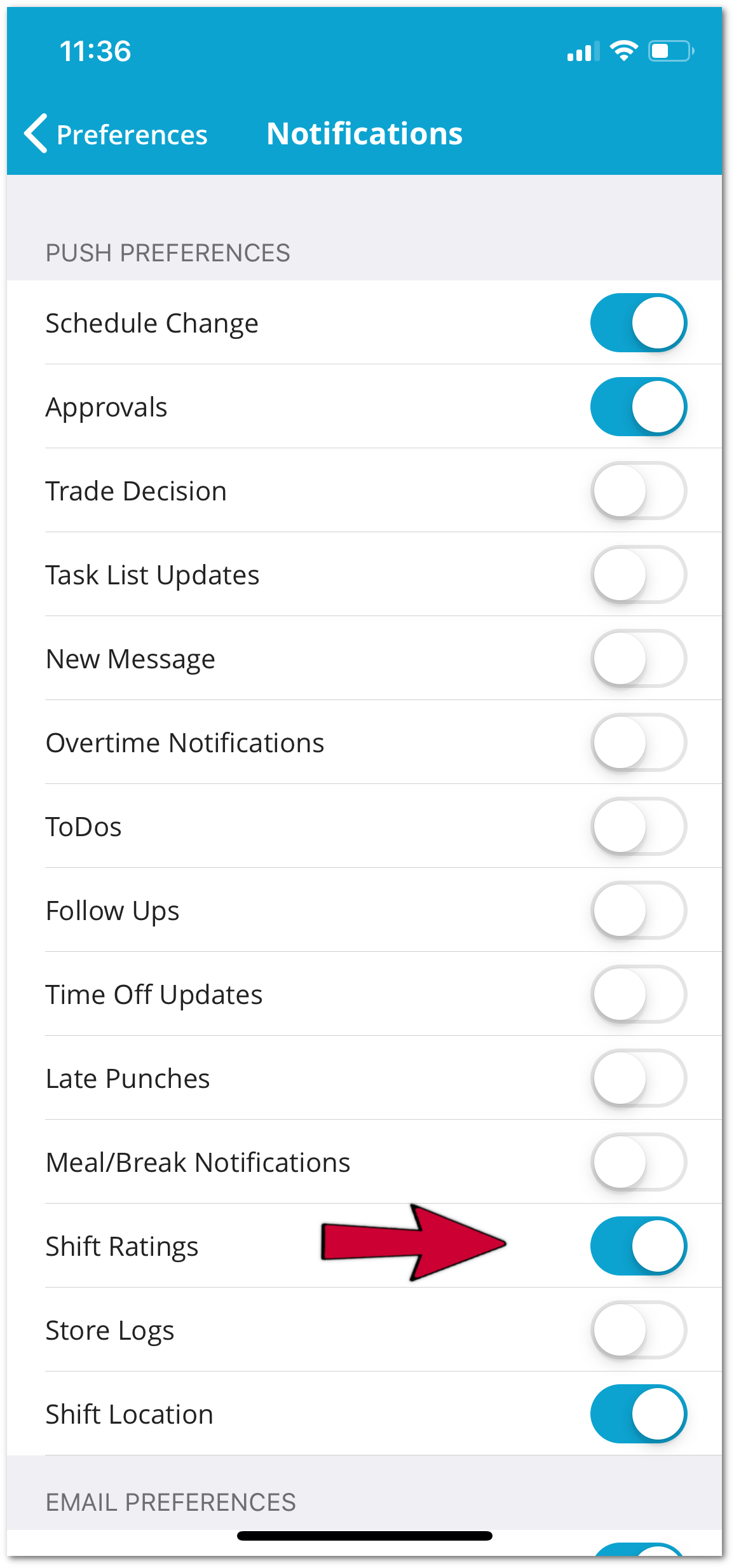Enable Store Logs notifications
The height and width of the screenshot is (1568, 734).
[638, 1330]
